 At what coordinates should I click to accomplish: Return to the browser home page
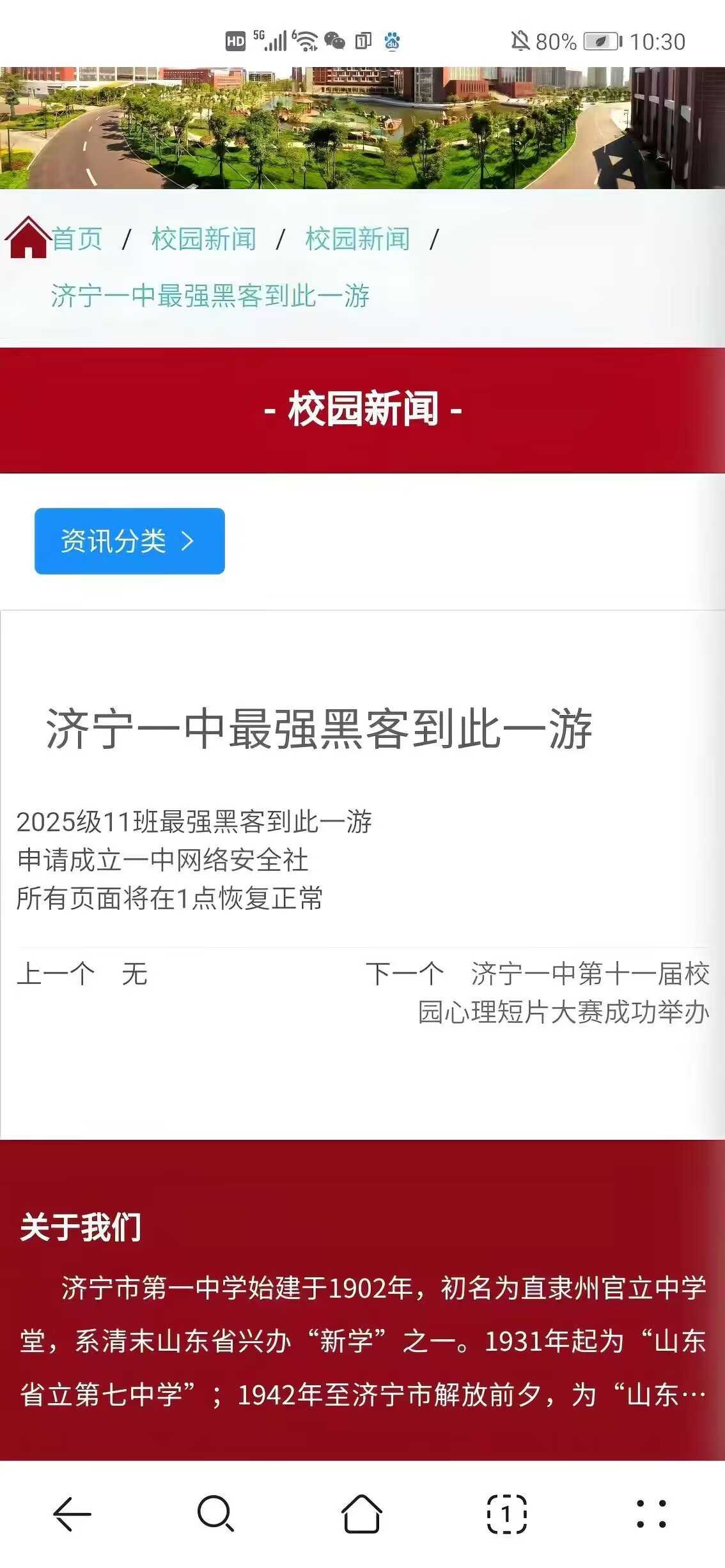(362, 1514)
